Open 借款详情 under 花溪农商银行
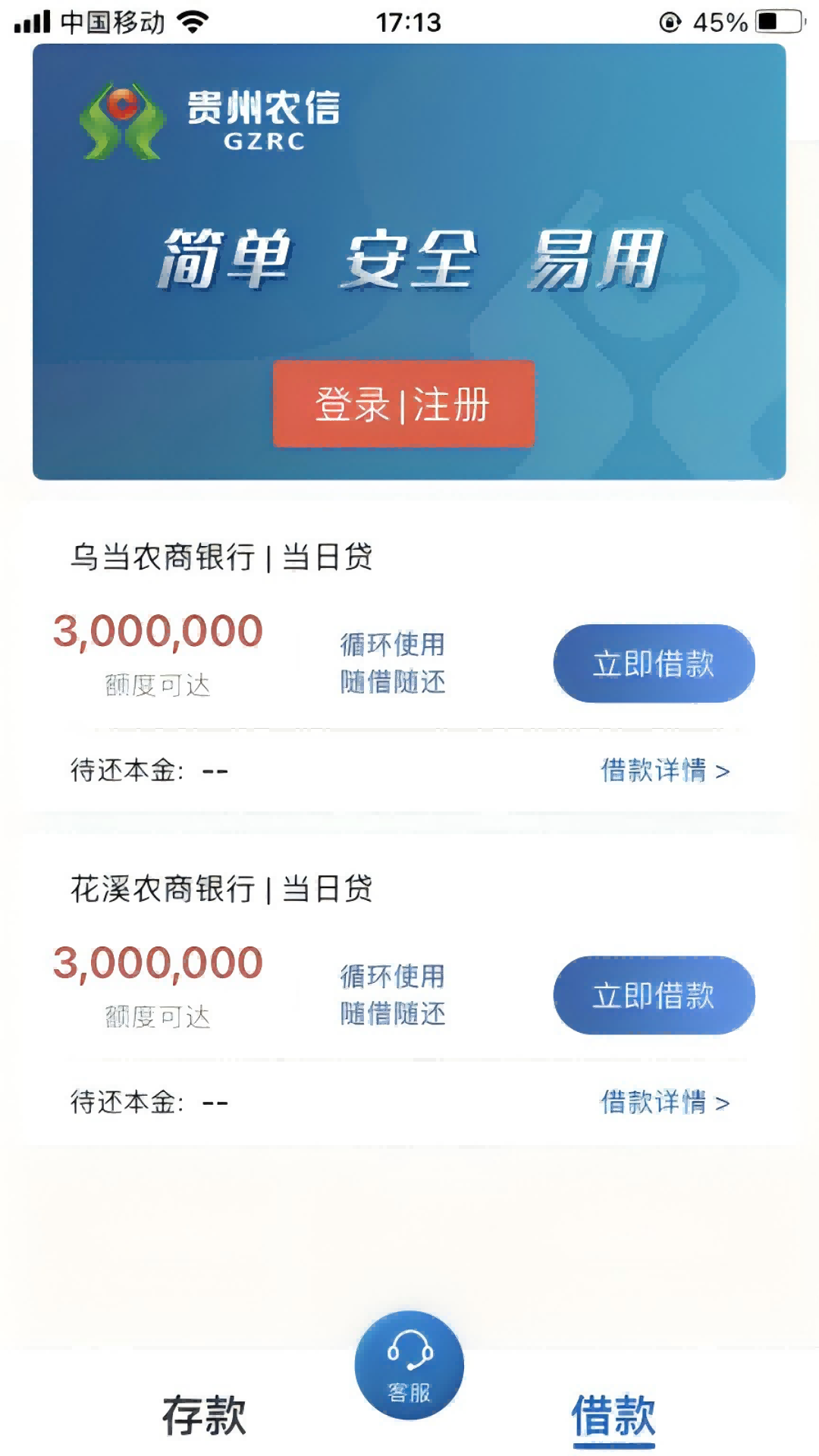819x1456 pixels. (665, 1102)
